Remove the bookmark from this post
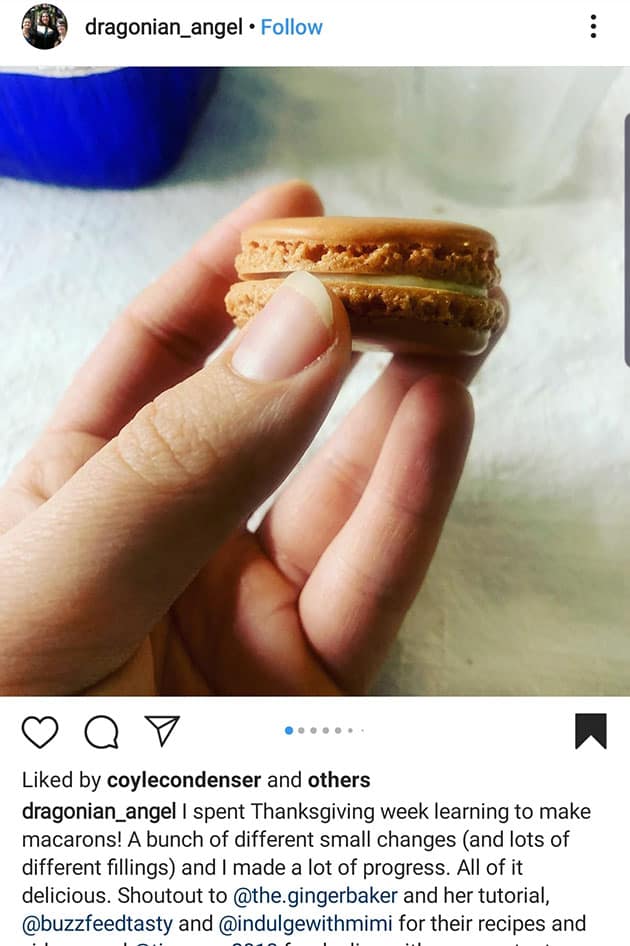Screen dimensions: 630x946 (590, 731)
